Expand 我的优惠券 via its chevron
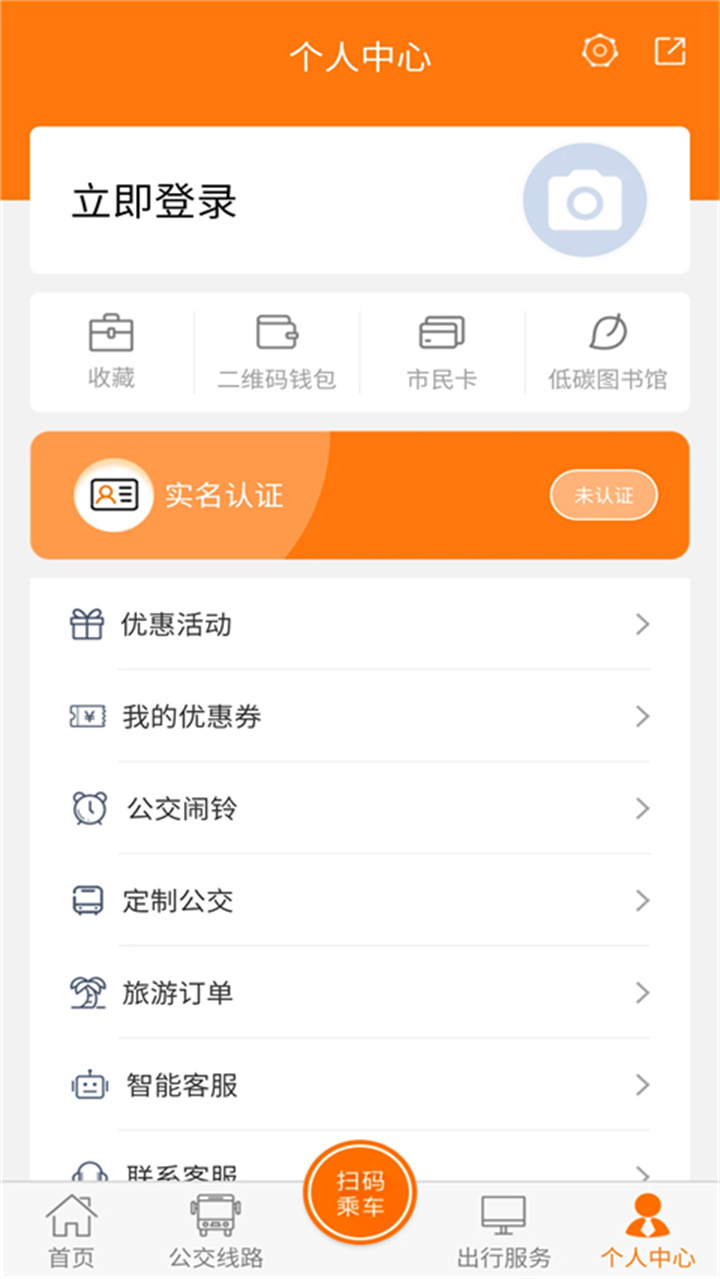The width and height of the screenshot is (720, 1279). click(x=642, y=716)
